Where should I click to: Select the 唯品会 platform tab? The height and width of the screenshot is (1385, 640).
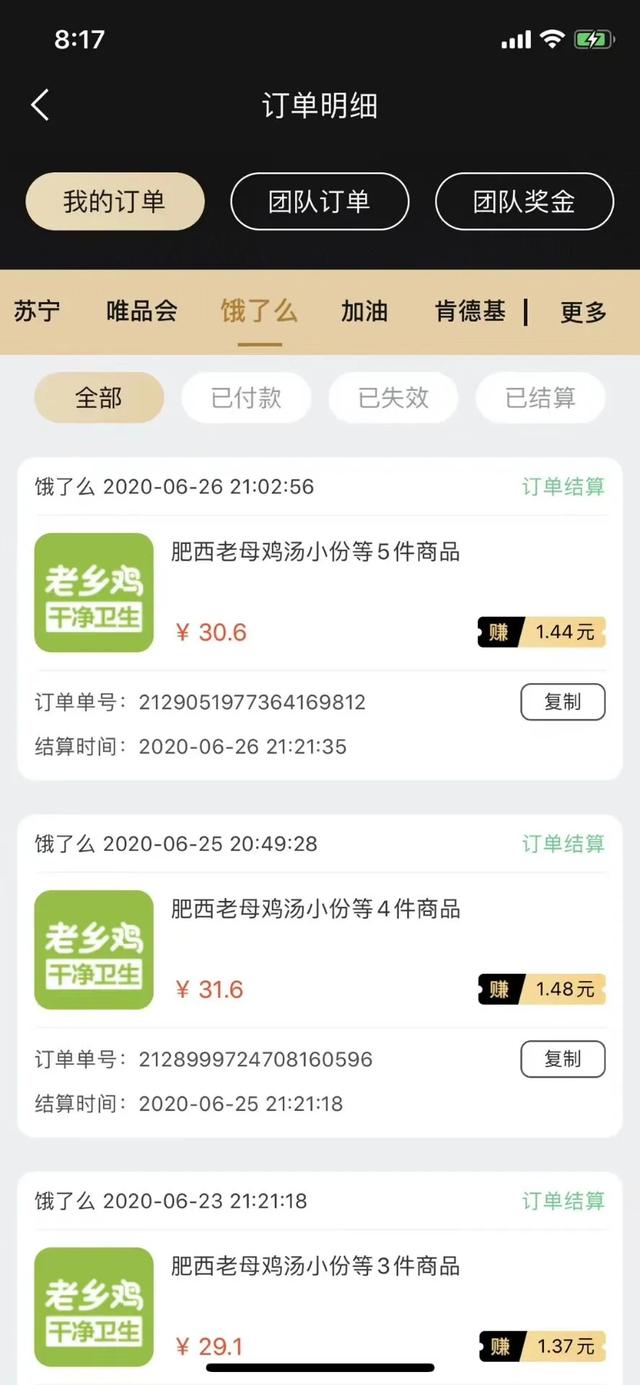(x=142, y=311)
